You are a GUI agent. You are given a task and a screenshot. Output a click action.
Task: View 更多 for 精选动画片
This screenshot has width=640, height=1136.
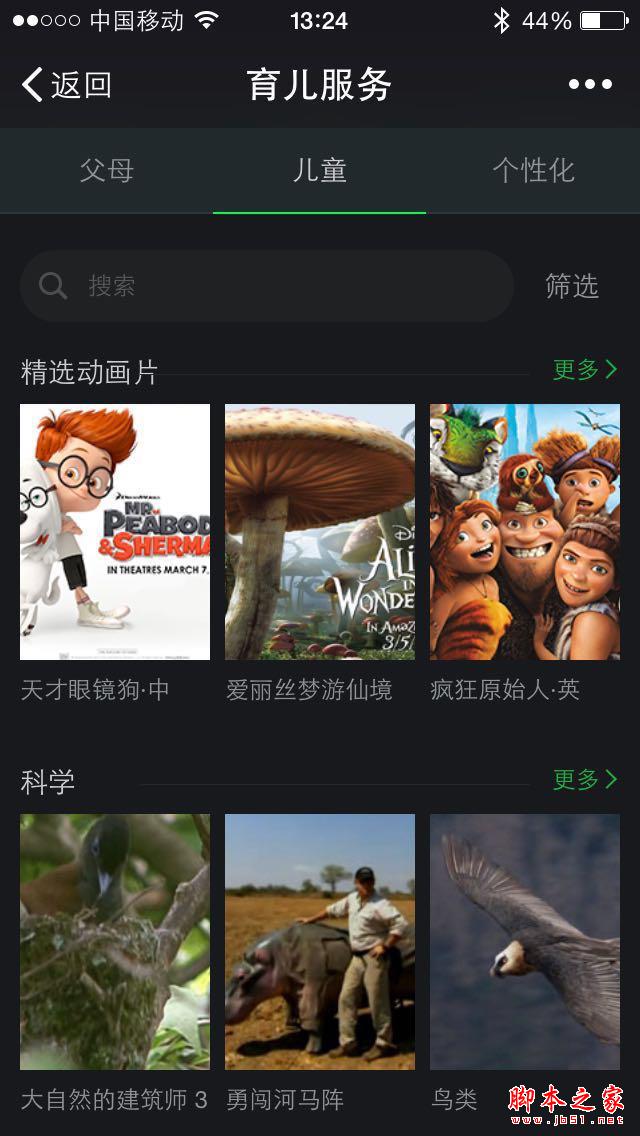pyautogui.click(x=585, y=369)
